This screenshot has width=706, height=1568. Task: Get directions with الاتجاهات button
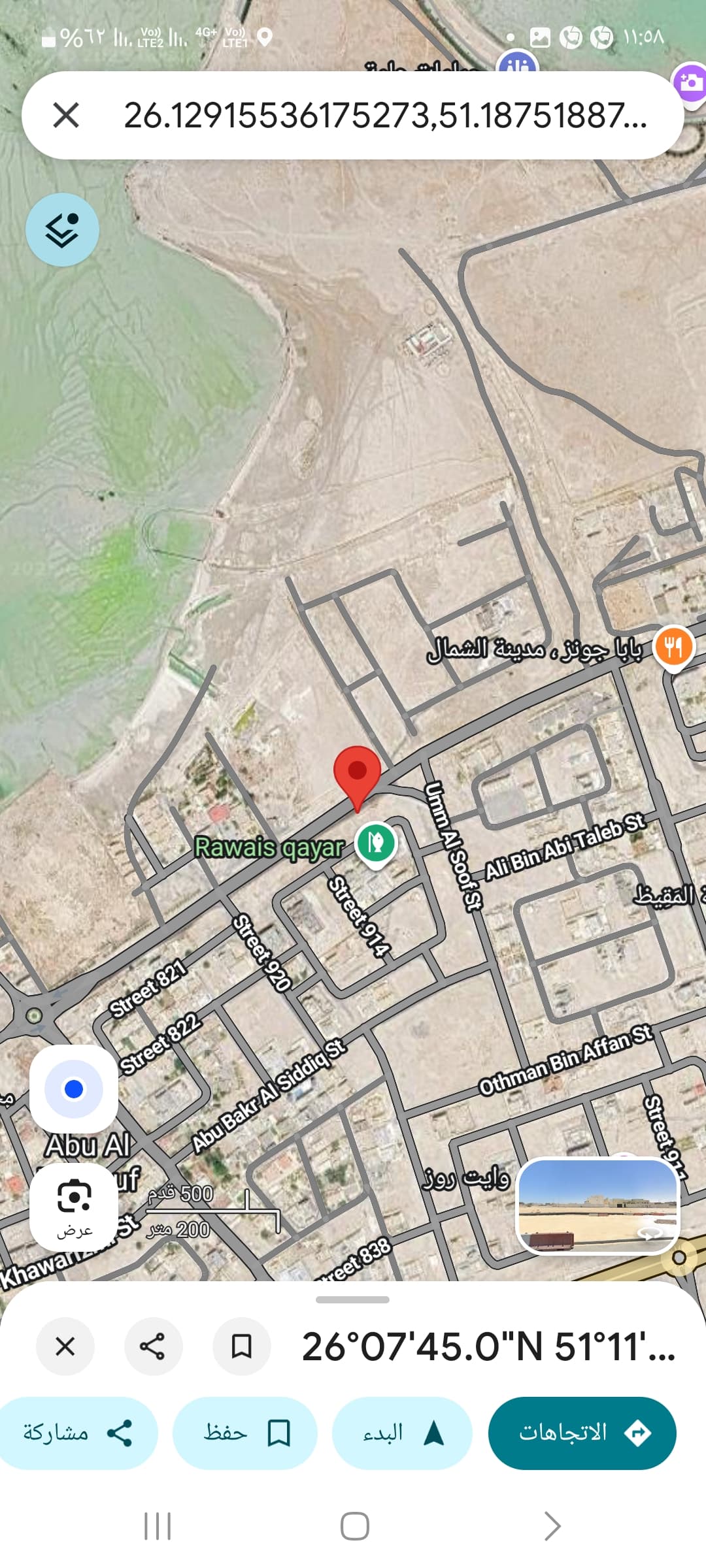[x=582, y=1433]
